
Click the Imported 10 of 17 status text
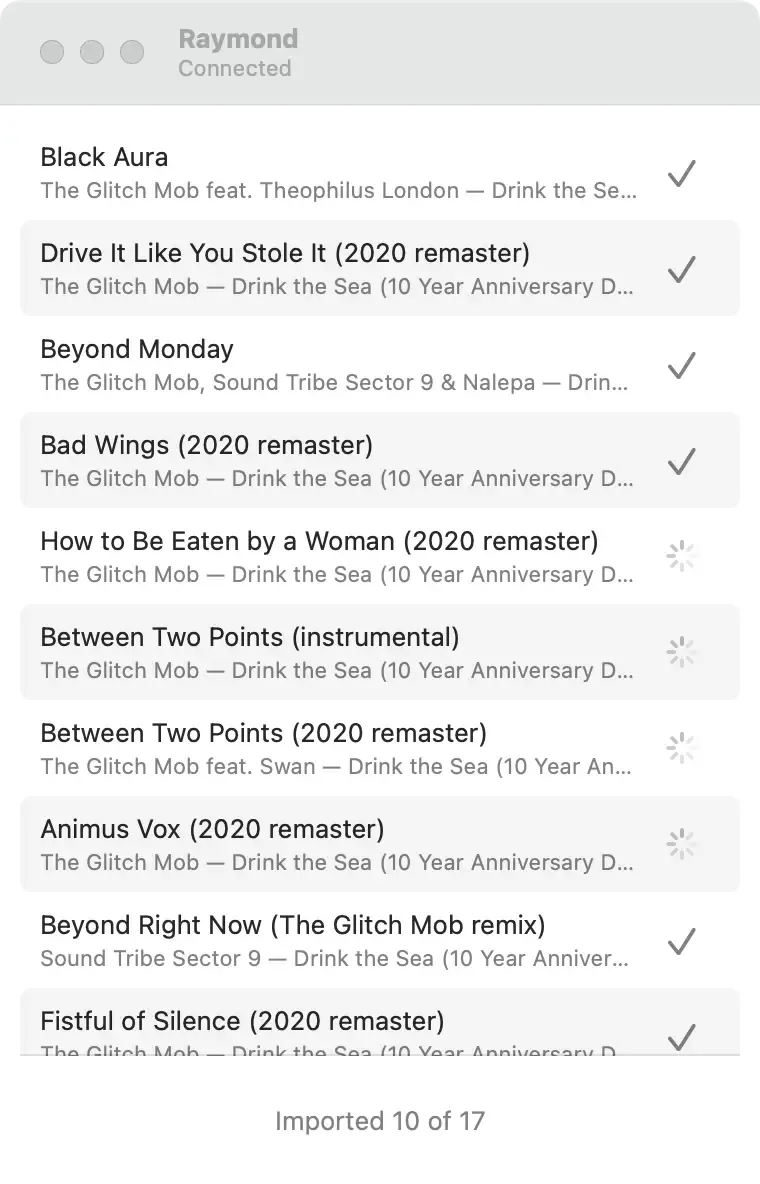379,1121
